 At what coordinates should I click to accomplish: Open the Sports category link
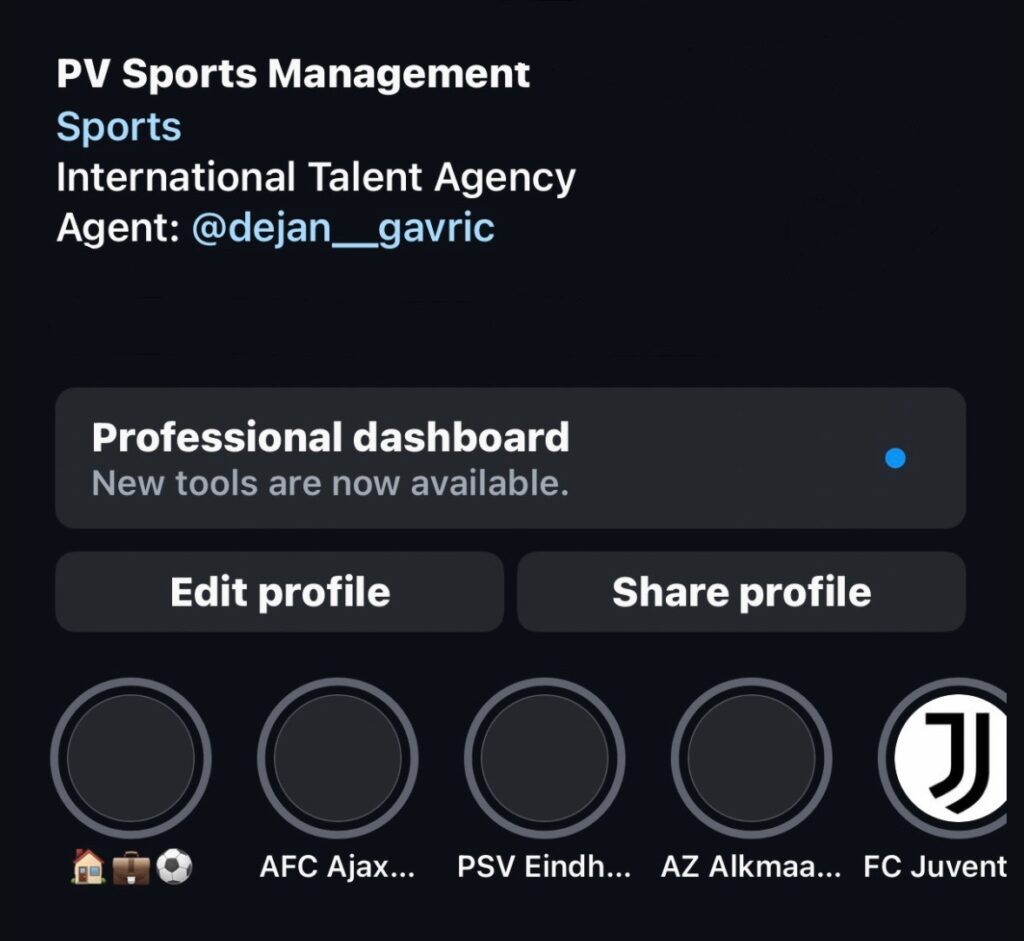coord(118,127)
